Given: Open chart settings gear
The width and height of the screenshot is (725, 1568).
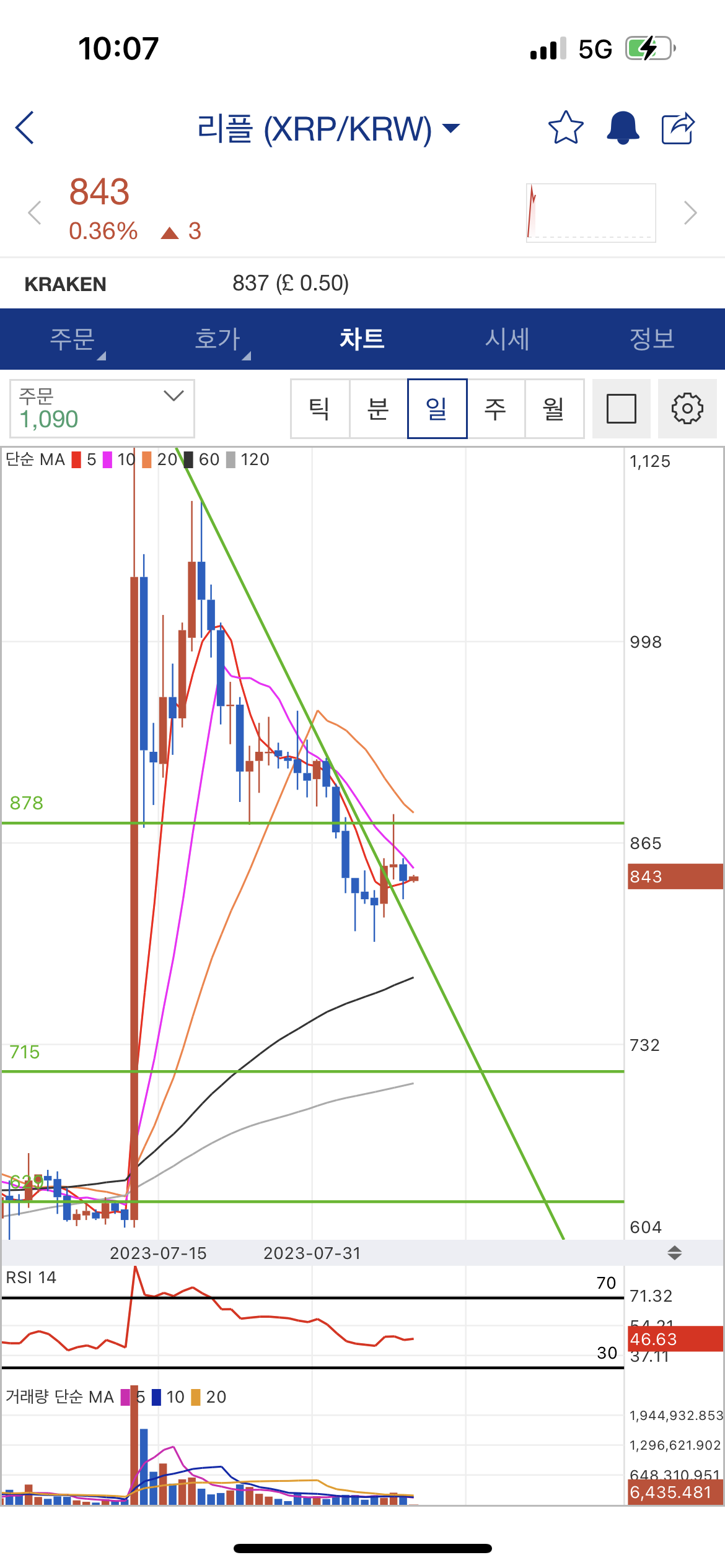Looking at the screenshot, I should [687, 409].
